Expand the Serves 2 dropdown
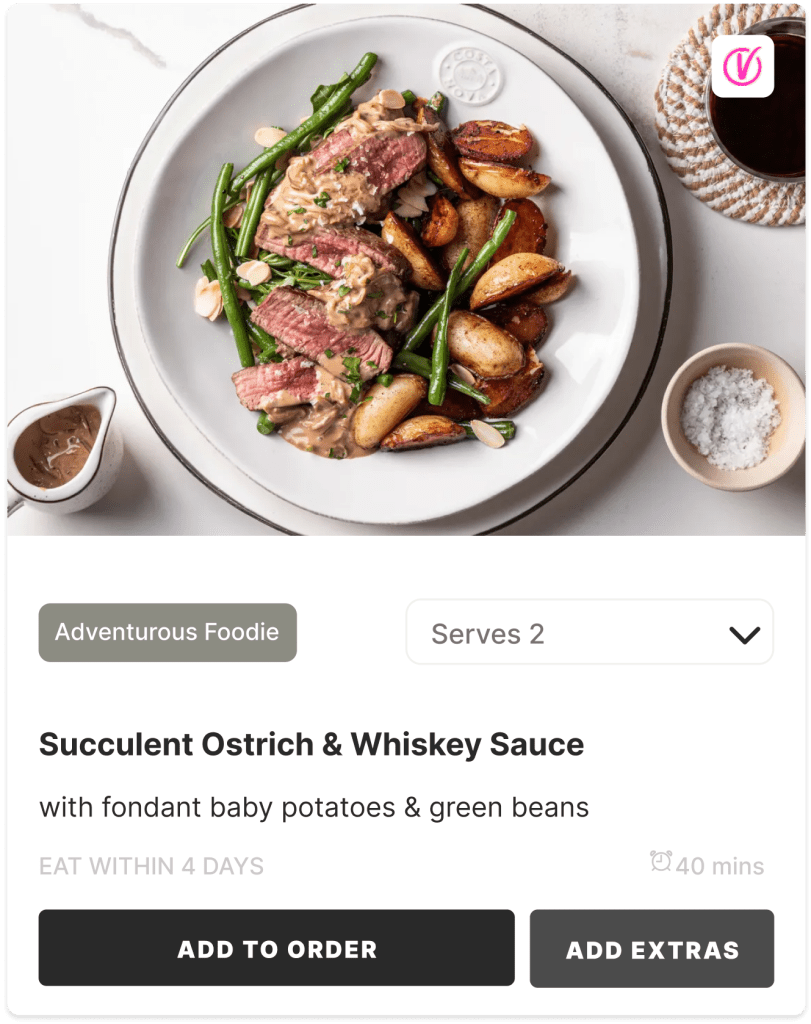The width and height of the screenshot is (811, 1024). click(589, 633)
